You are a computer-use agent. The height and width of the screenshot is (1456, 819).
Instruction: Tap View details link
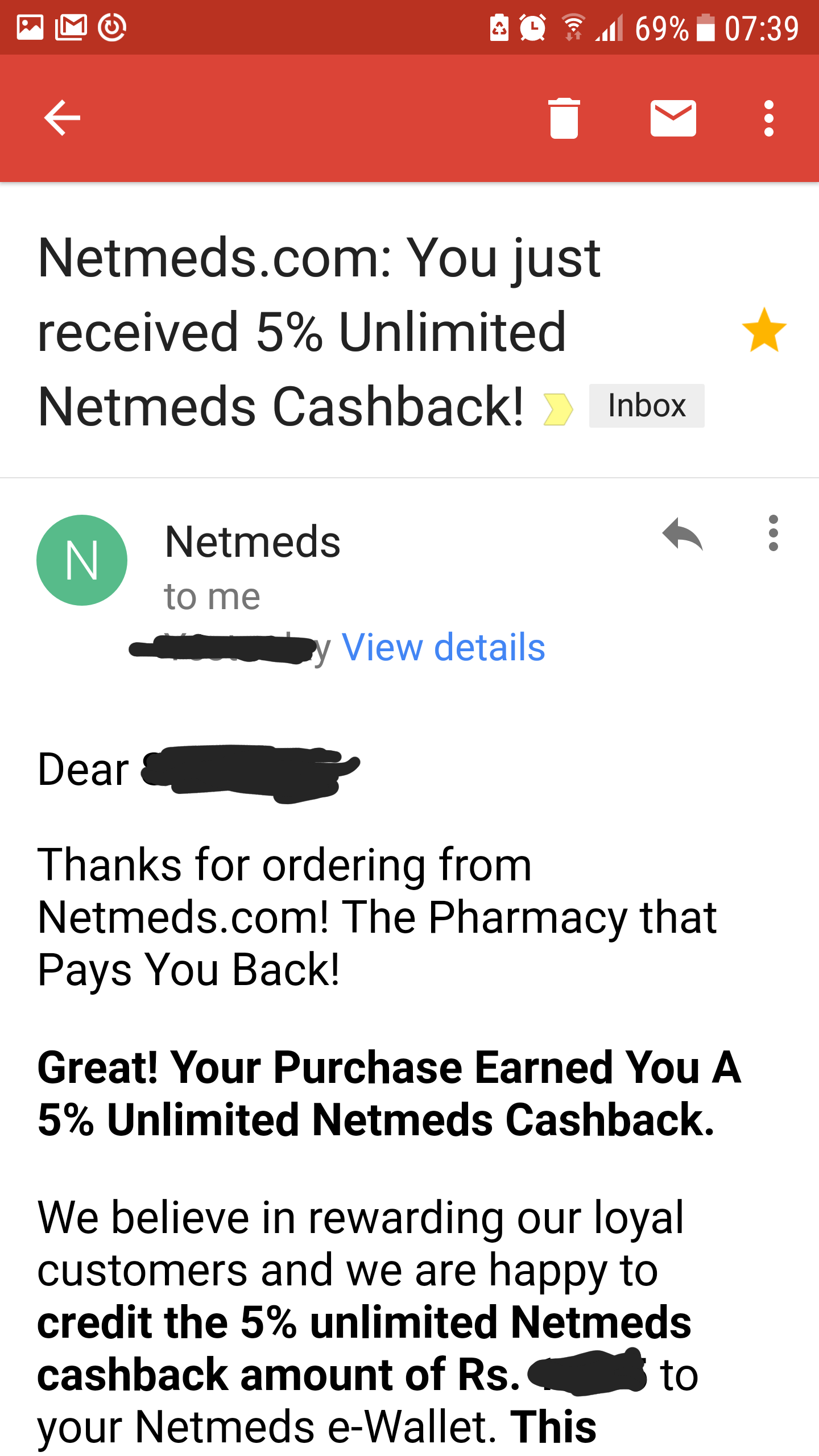click(x=443, y=647)
